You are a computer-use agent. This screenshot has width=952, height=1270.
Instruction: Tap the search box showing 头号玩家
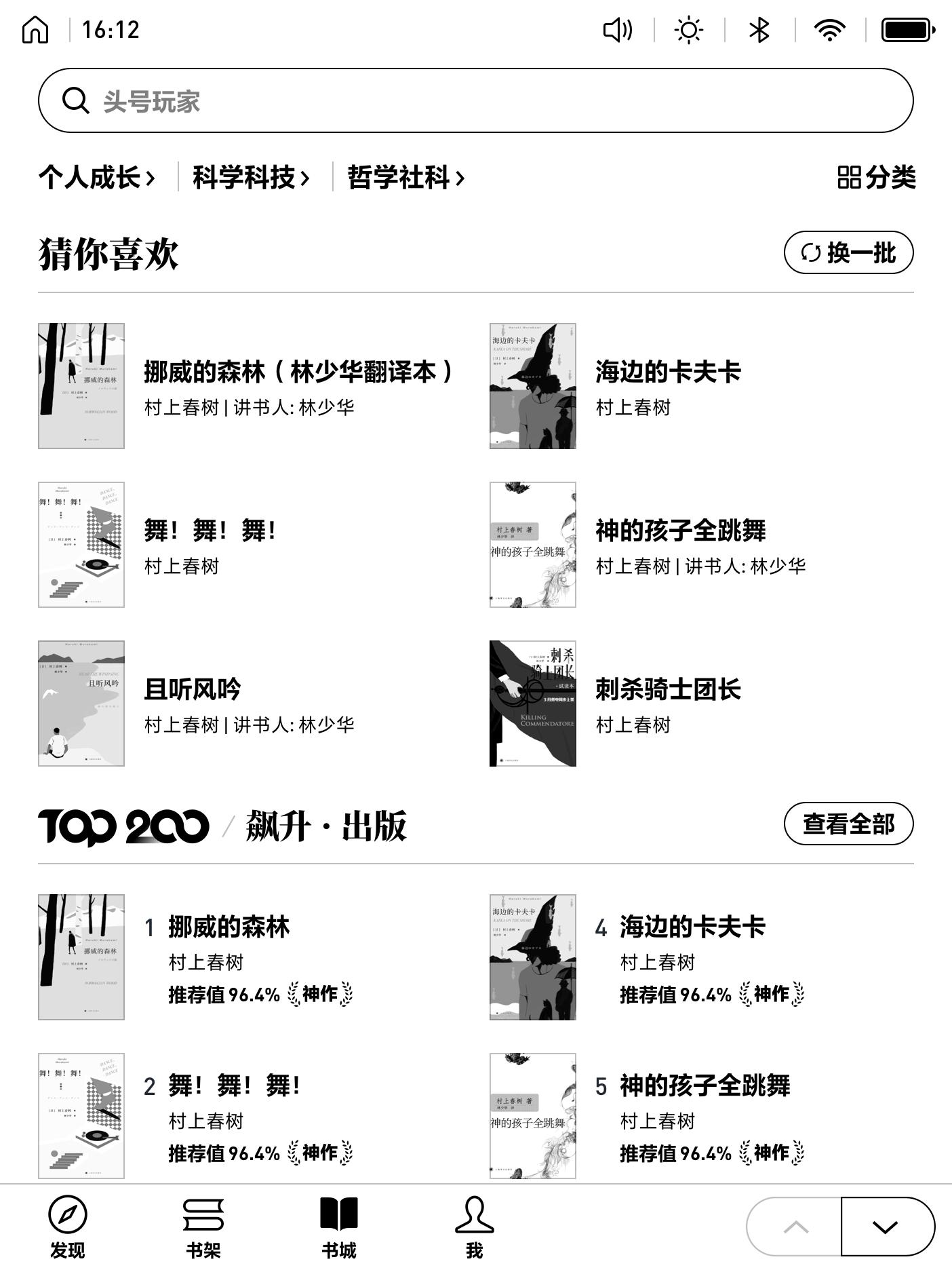point(475,100)
